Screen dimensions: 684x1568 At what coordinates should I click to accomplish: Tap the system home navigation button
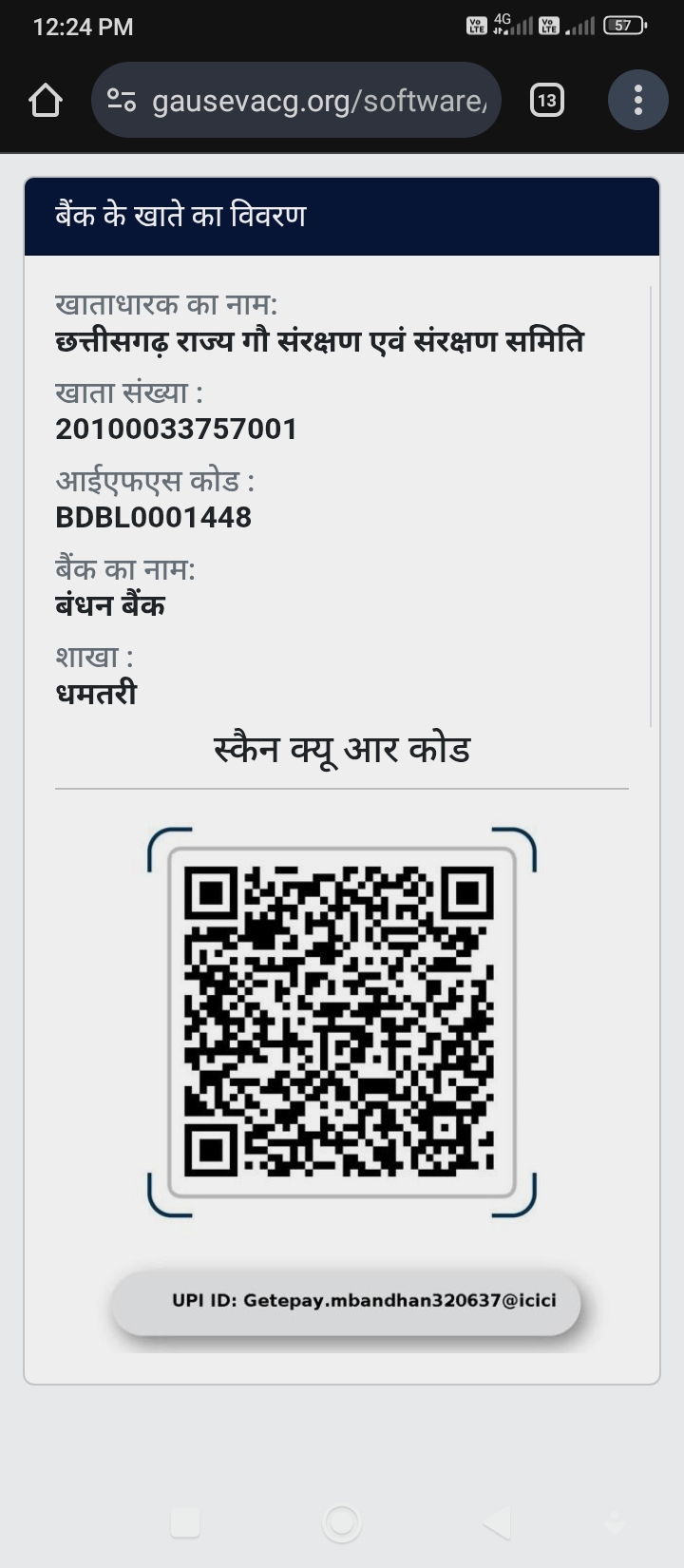342,1522
